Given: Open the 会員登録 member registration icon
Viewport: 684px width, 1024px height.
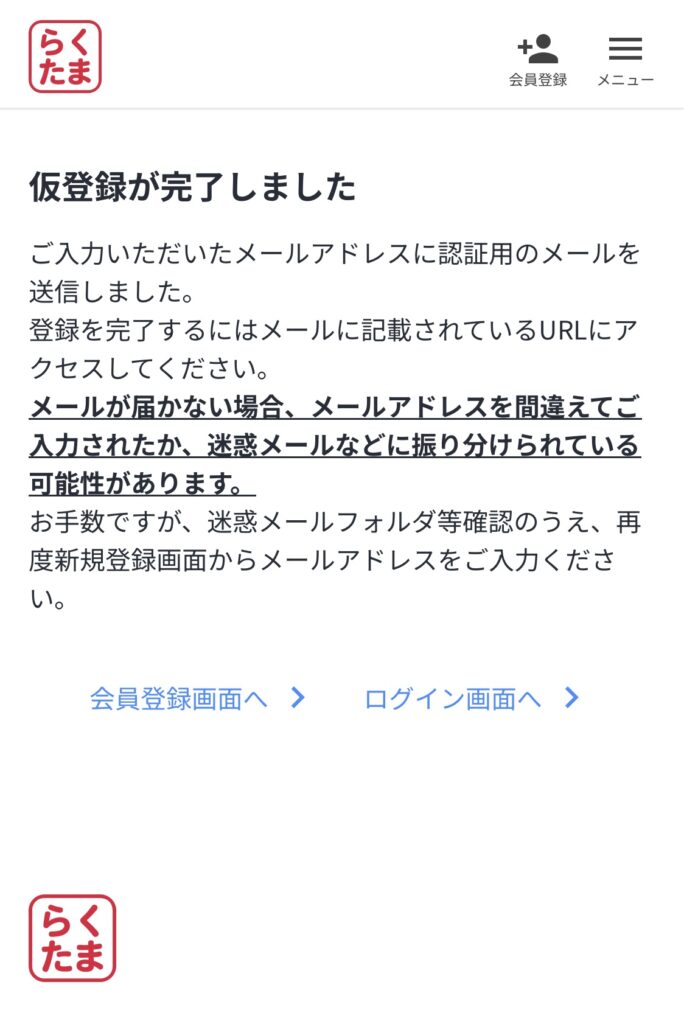Looking at the screenshot, I should (538, 59).
